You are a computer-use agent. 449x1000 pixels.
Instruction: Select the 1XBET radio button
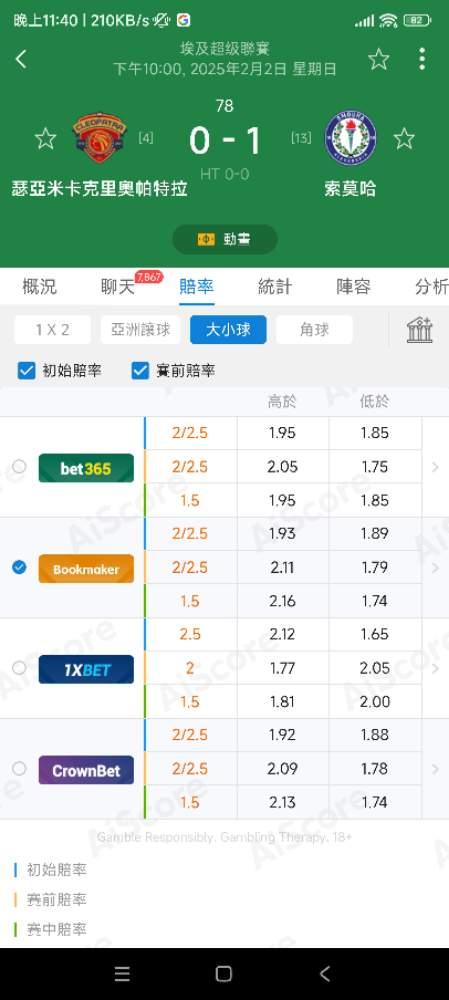point(20,668)
